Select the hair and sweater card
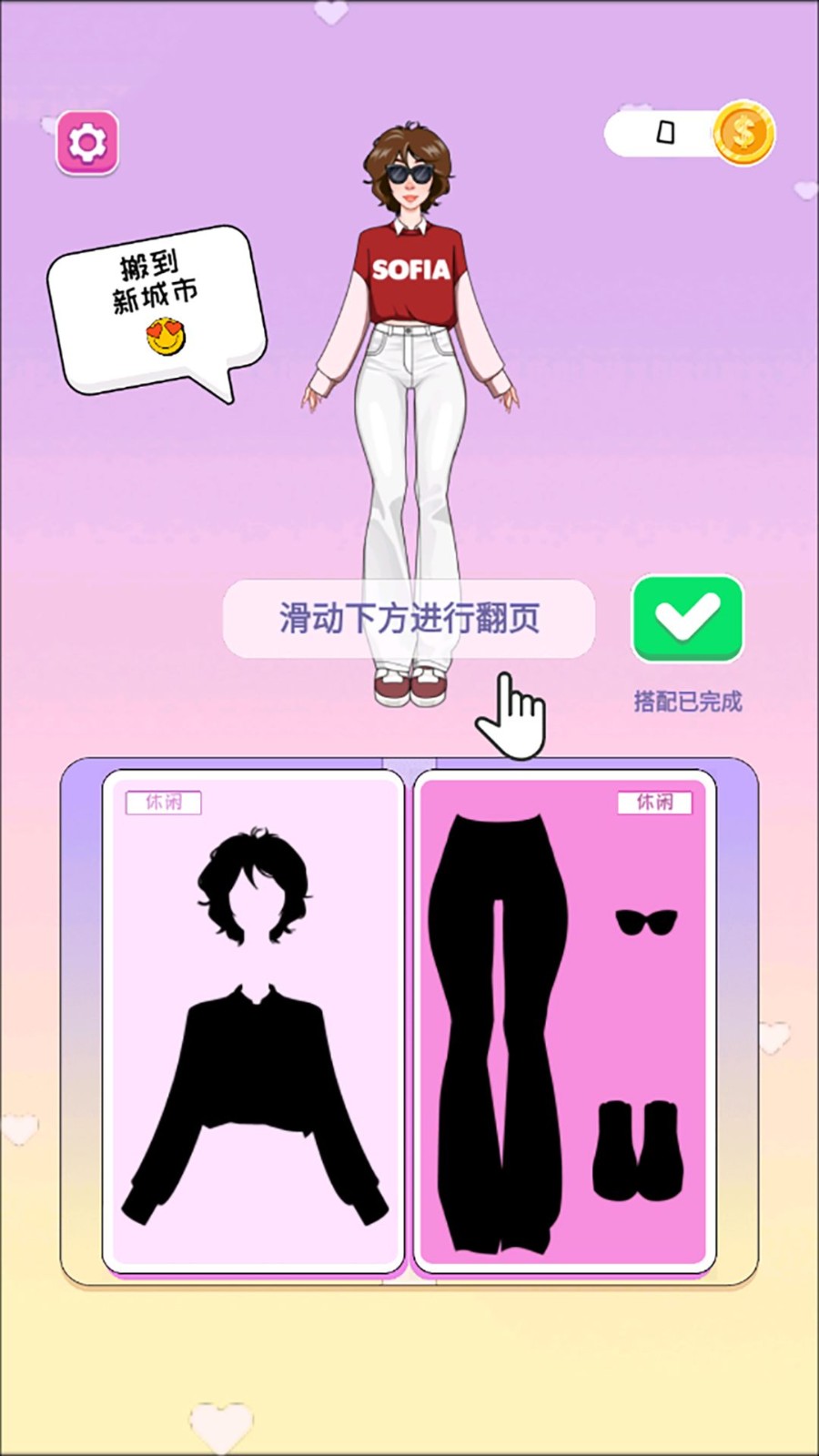Screen dimensions: 819x1456 click(253, 1019)
